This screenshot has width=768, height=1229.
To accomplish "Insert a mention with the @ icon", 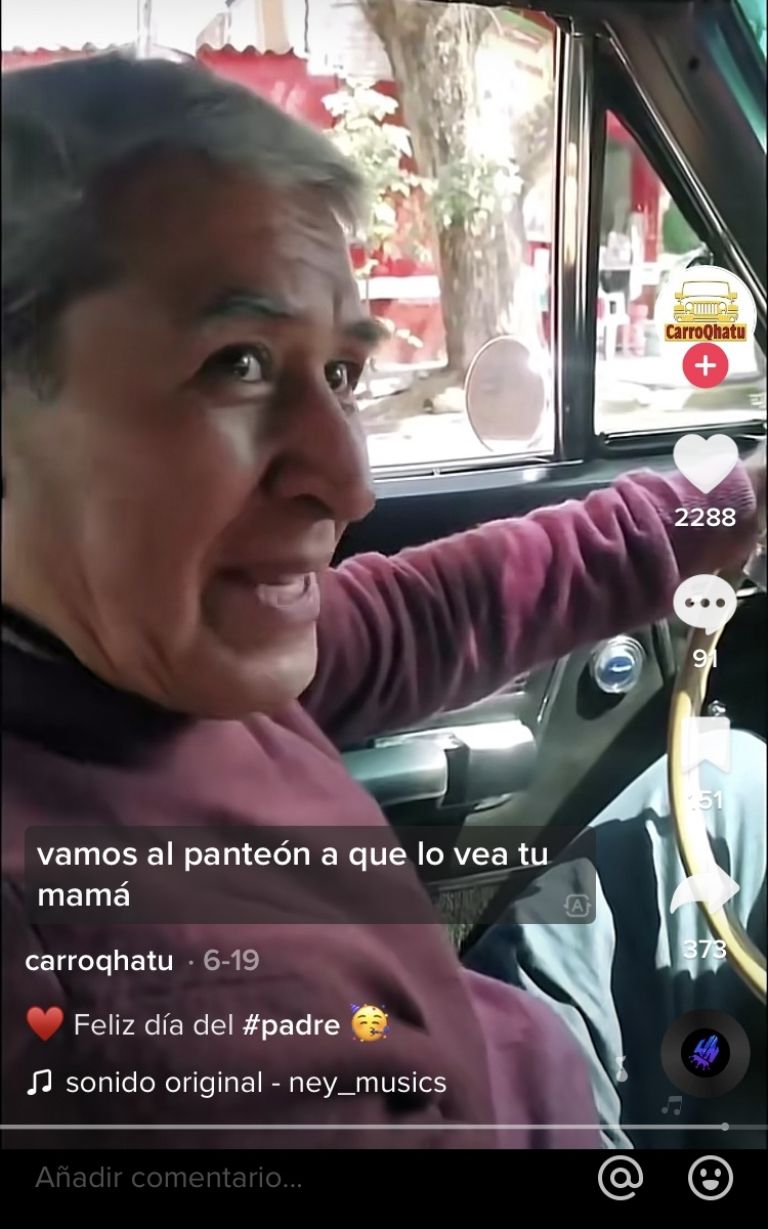I will point(620,1178).
